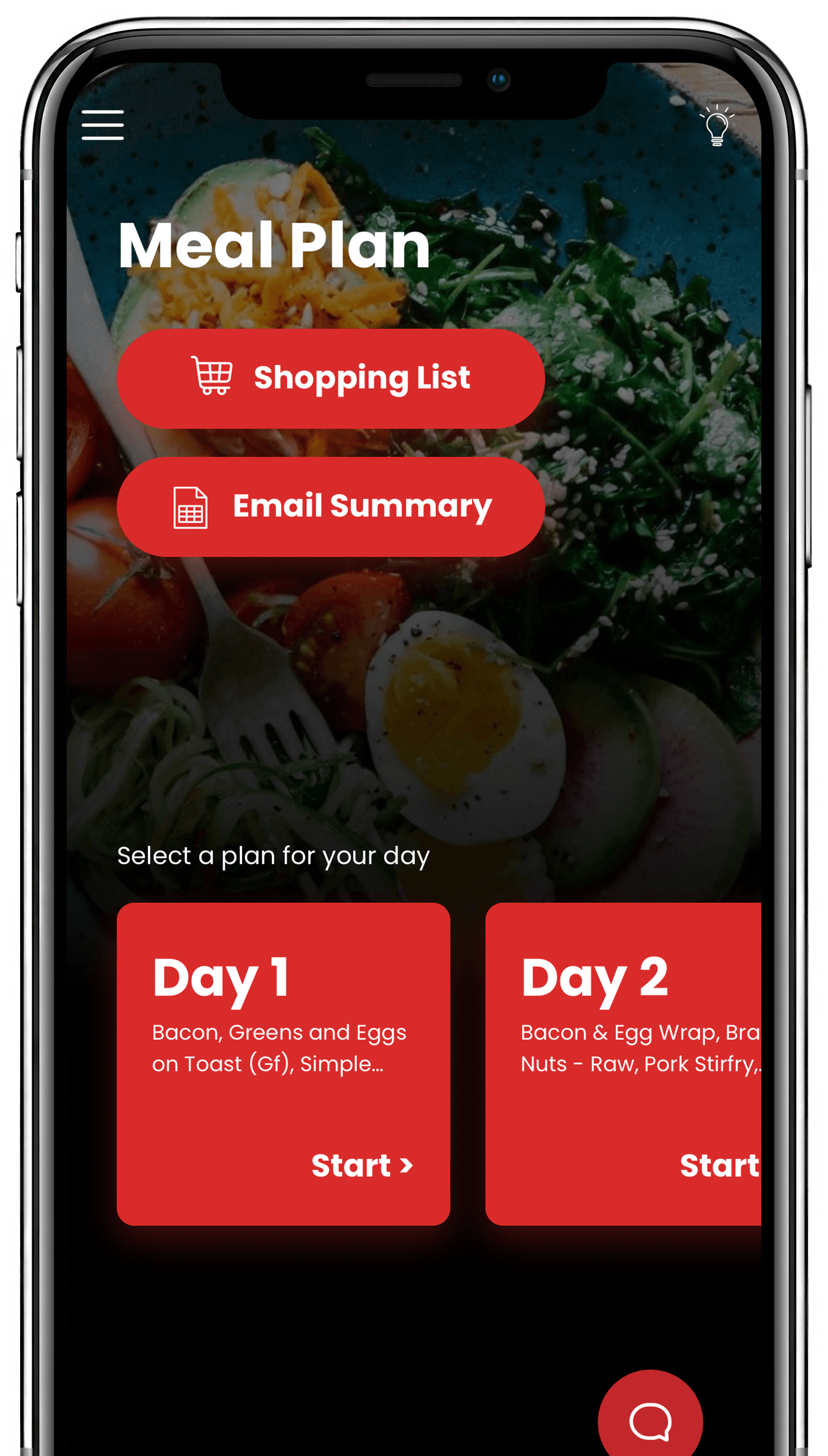The width and height of the screenshot is (828, 1456).
Task: Tap the Email Summary button
Action: point(331,507)
